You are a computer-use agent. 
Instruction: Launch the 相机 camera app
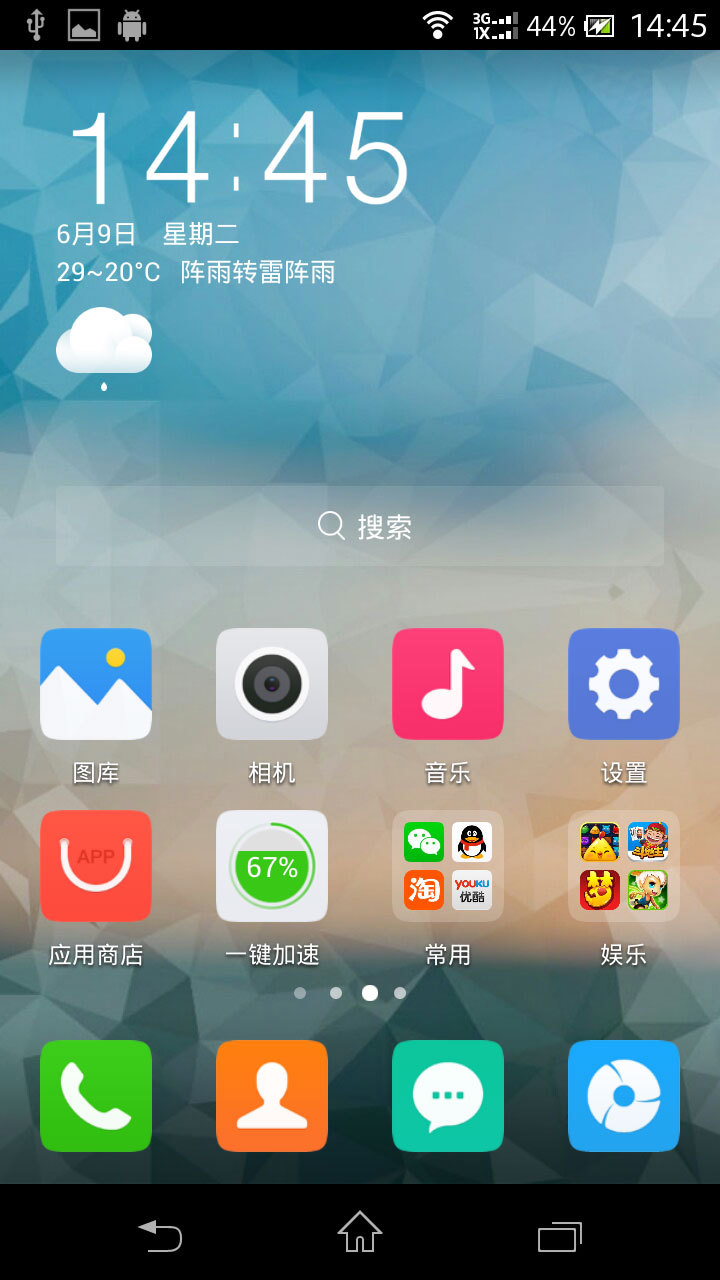[x=272, y=684]
